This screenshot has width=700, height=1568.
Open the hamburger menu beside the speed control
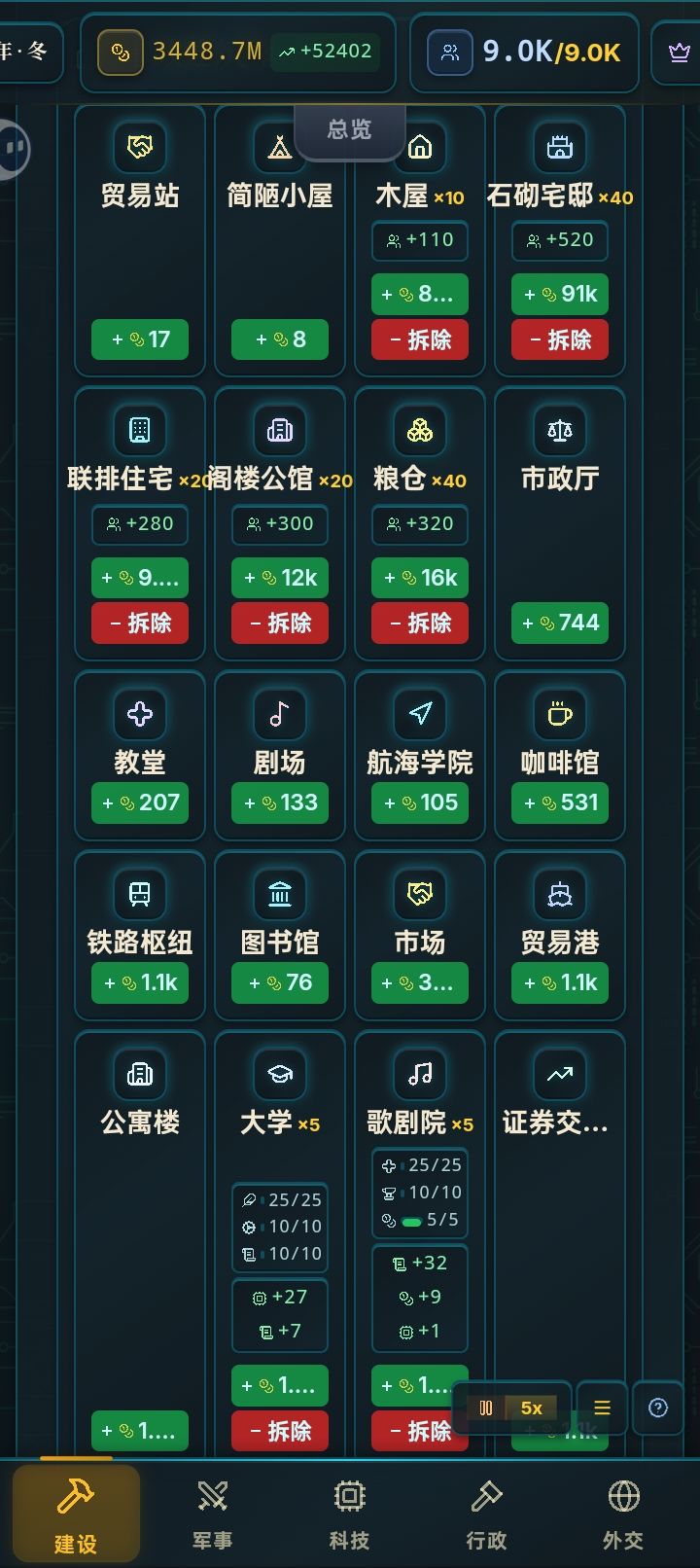[601, 1408]
